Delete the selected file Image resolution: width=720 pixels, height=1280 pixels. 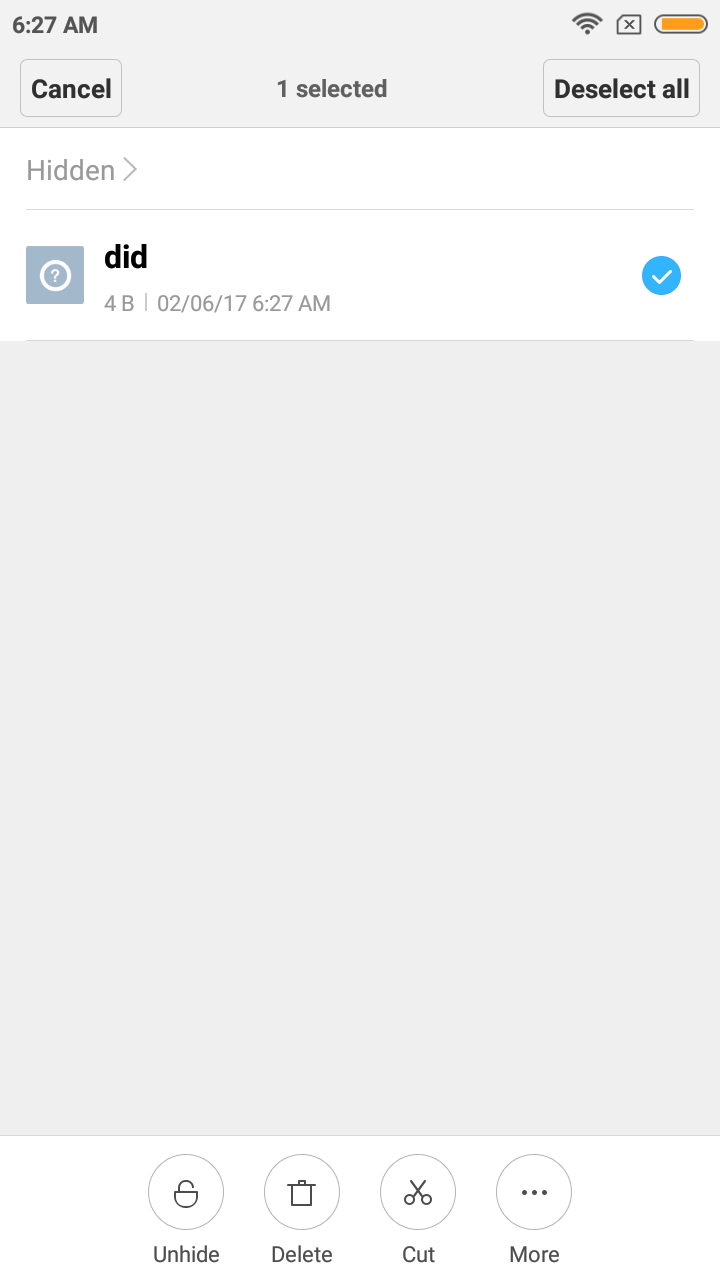pos(302,1210)
